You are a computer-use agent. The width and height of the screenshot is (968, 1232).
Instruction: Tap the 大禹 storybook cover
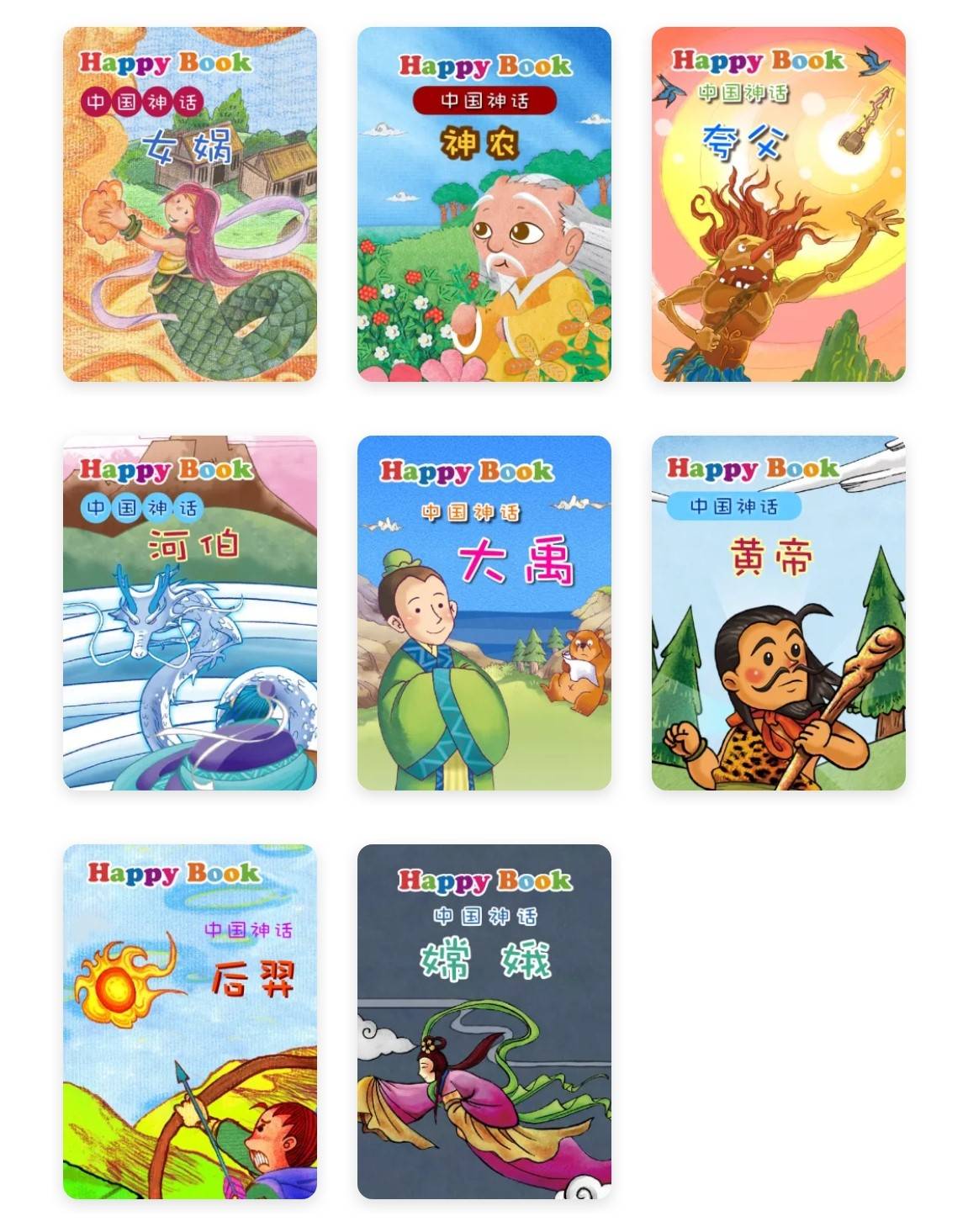point(484,612)
